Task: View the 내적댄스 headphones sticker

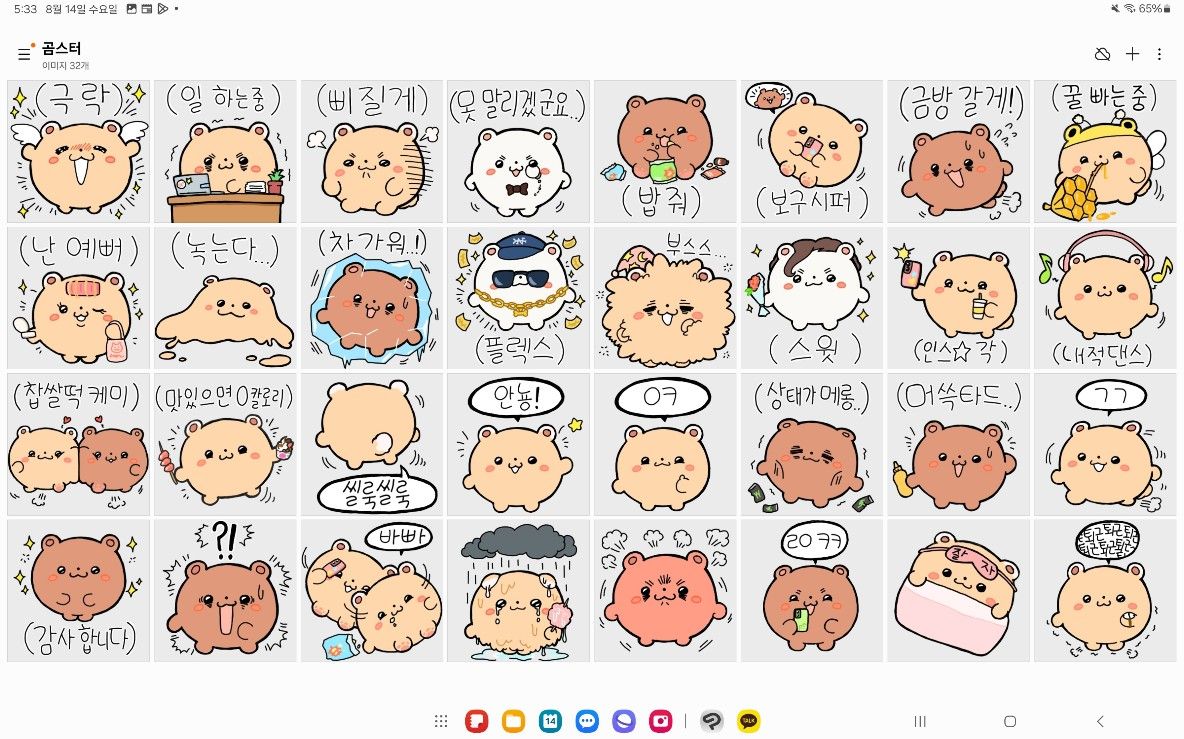Action: (x=1105, y=298)
